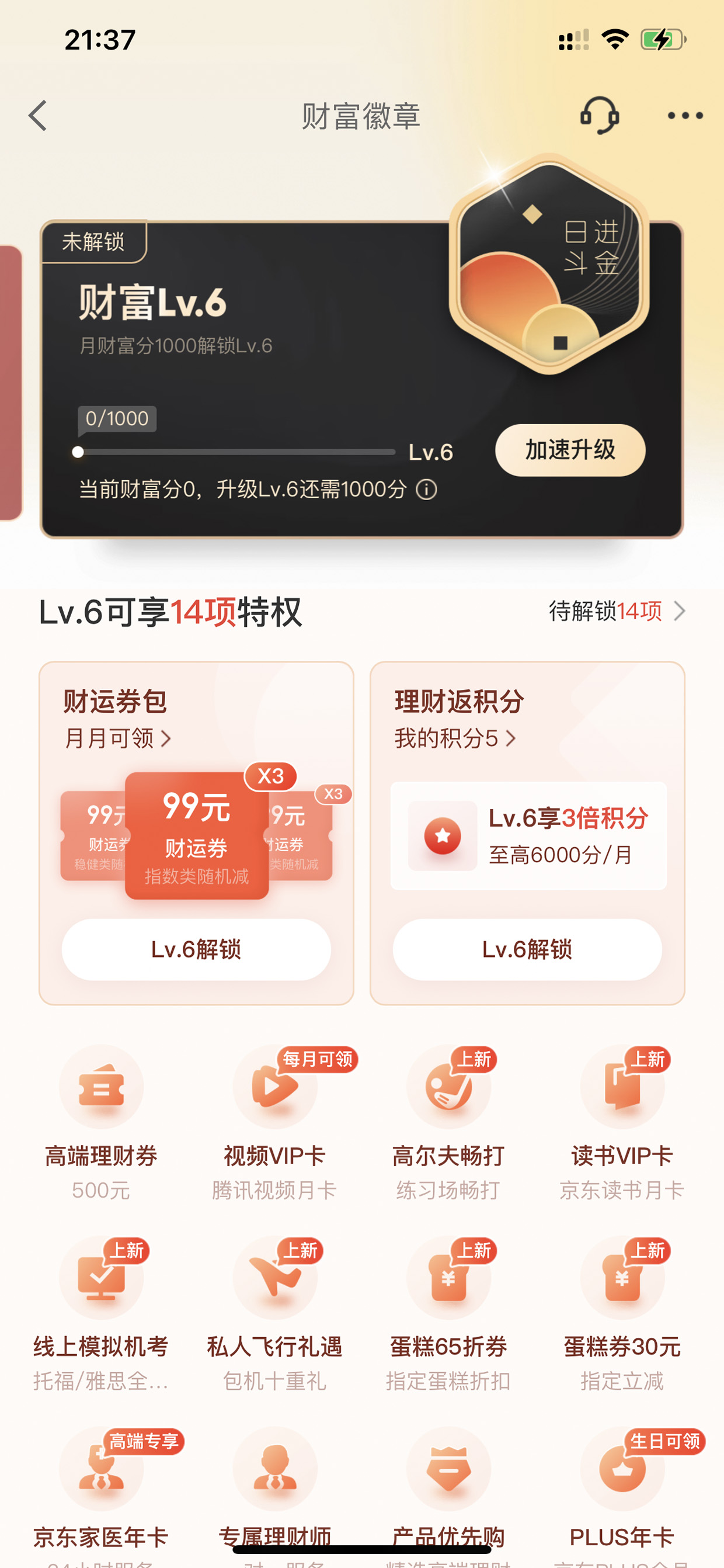Open wealth score info icon
724x1568 pixels.
[x=426, y=490]
